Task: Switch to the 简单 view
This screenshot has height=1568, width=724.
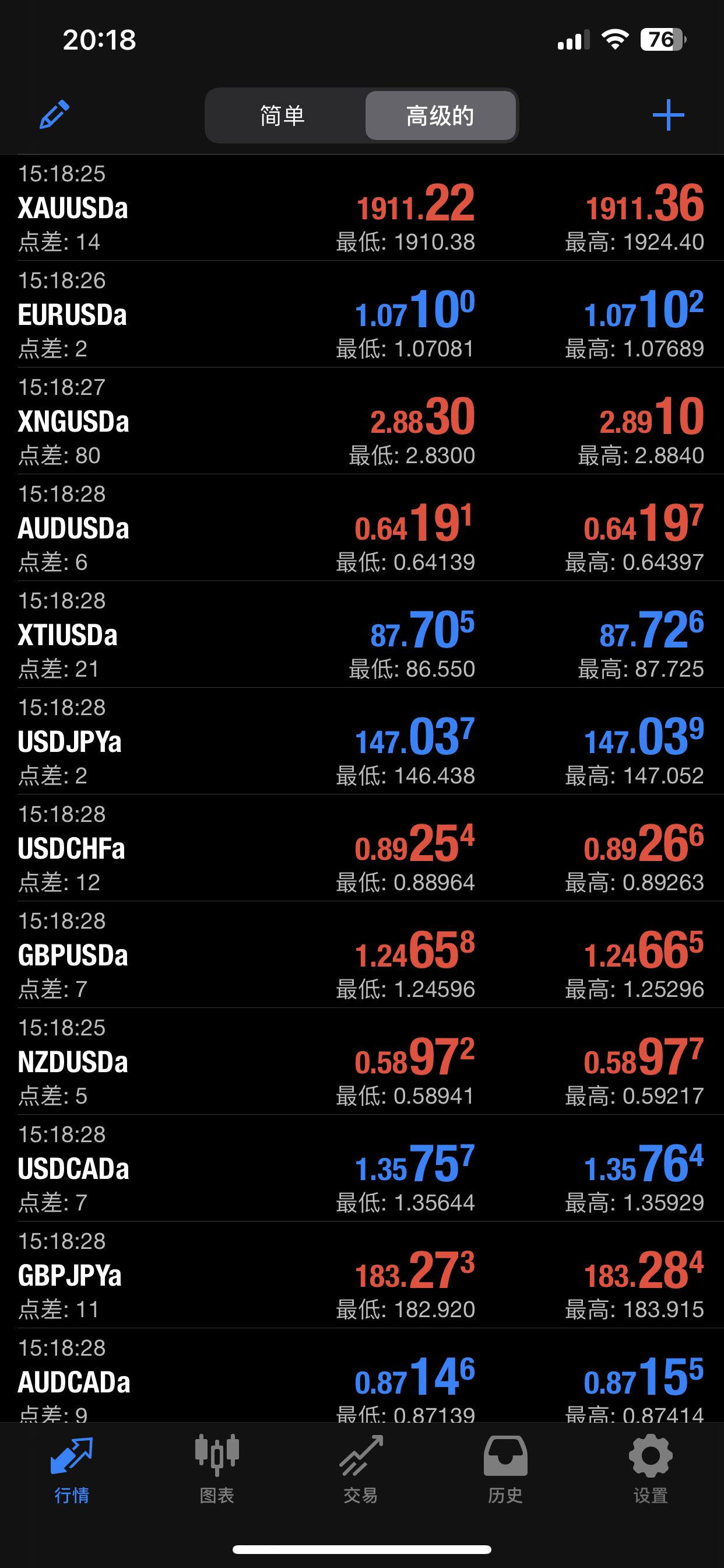Action: [x=282, y=116]
